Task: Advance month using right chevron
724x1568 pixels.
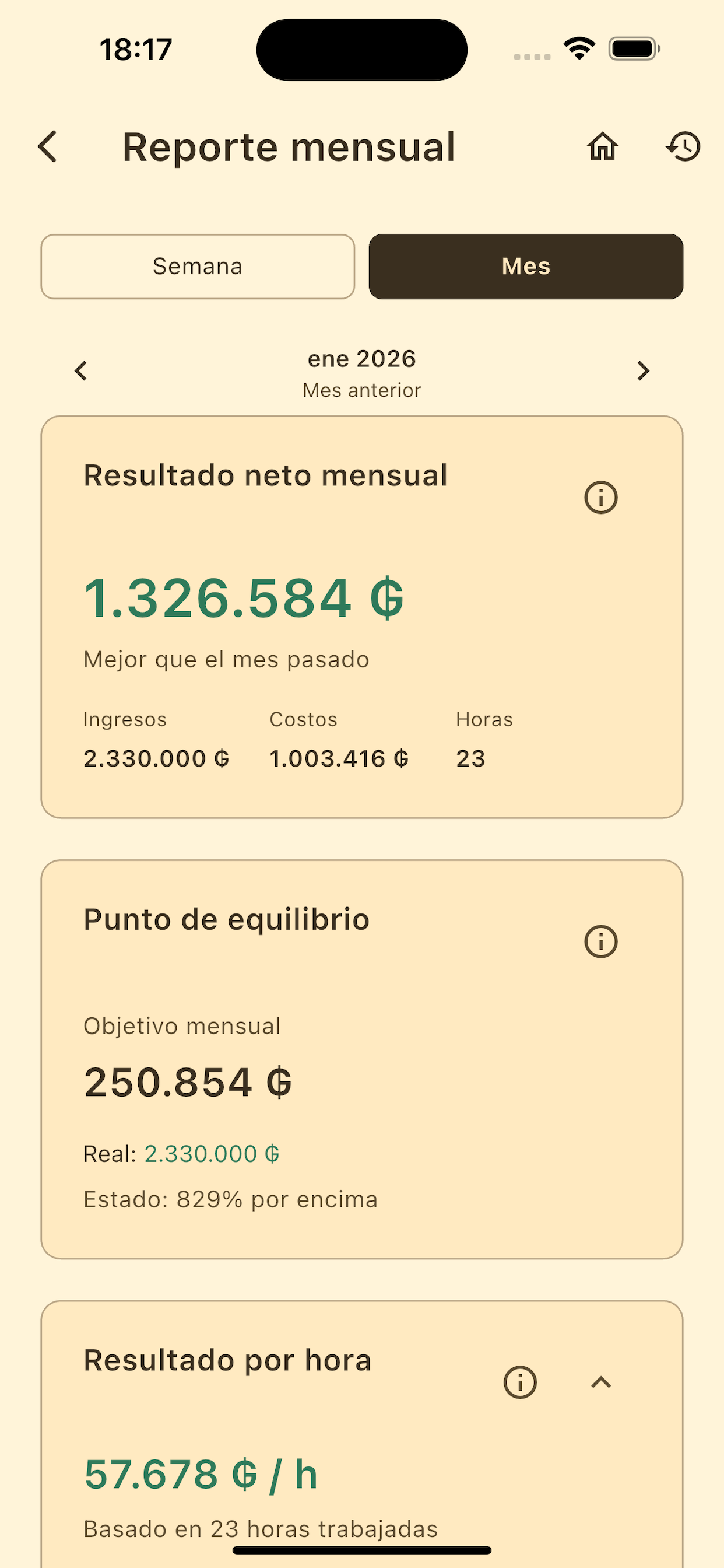Action: [642, 370]
